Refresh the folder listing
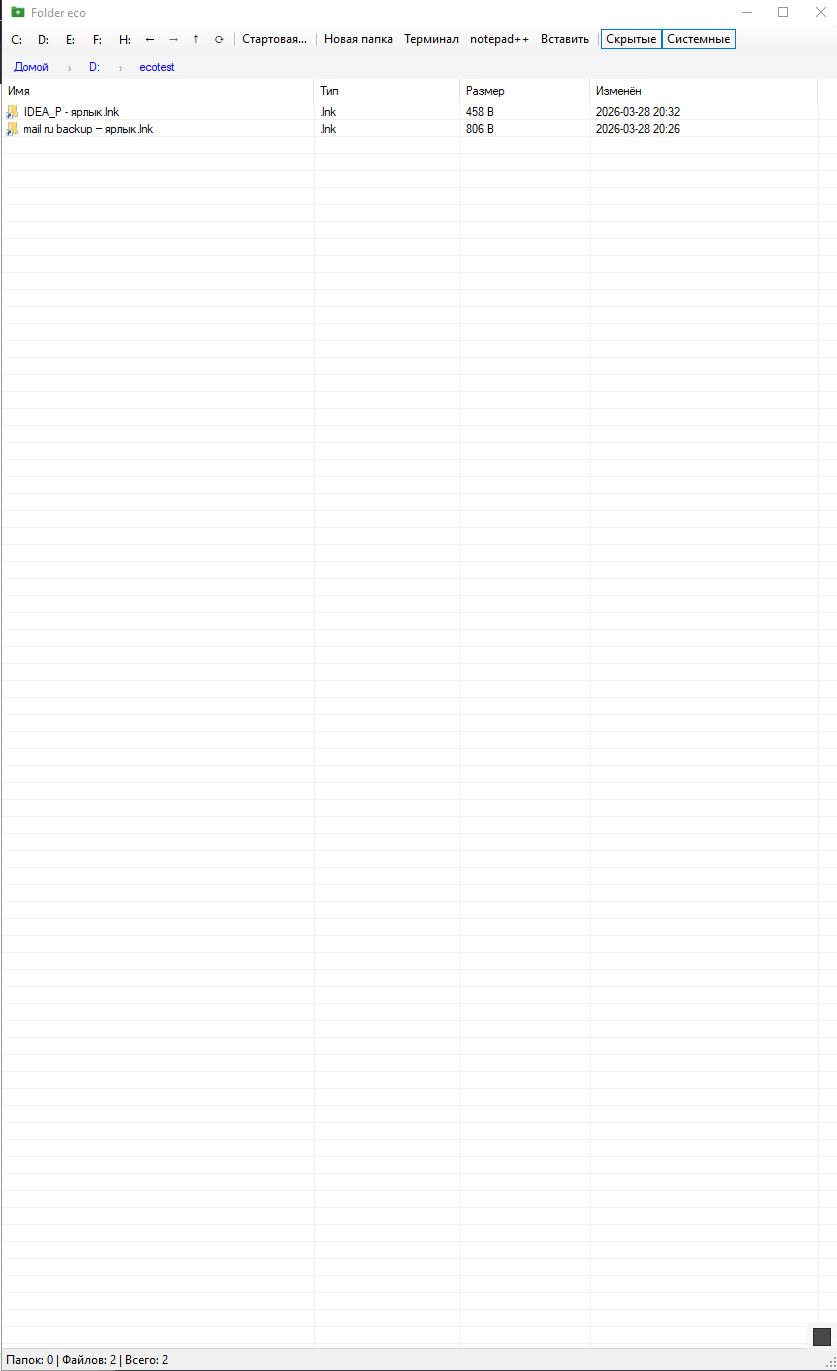Image resolution: width=837 pixels, height=1371 pixels. click(219, 40)
